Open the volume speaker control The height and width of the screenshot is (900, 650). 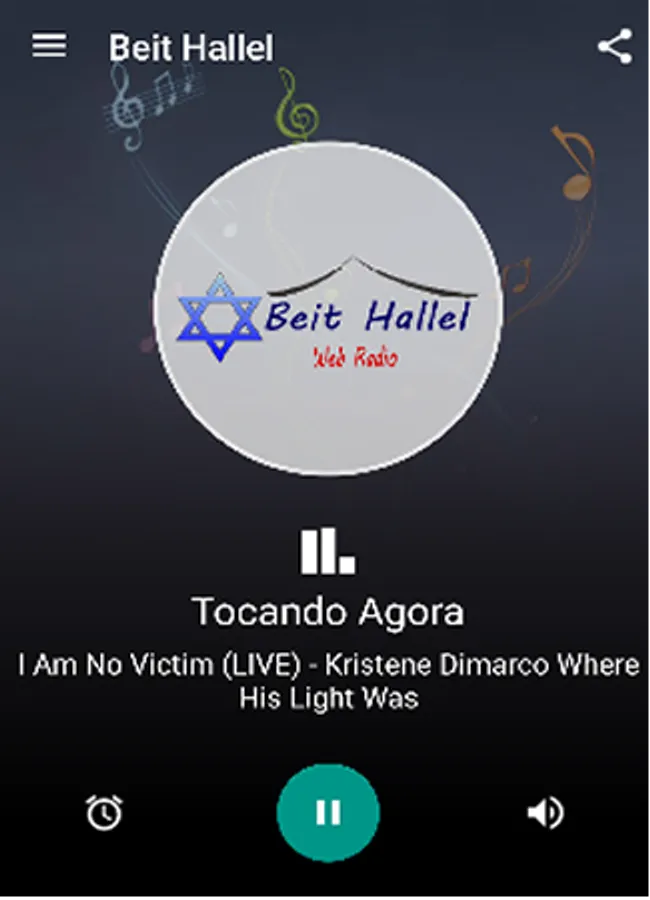(545, 813)
